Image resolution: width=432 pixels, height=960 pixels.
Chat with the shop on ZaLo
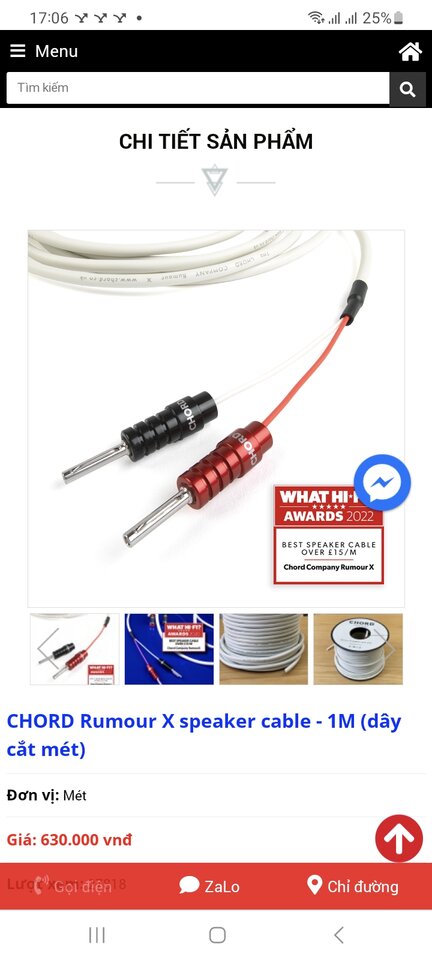tap(209, 886)
